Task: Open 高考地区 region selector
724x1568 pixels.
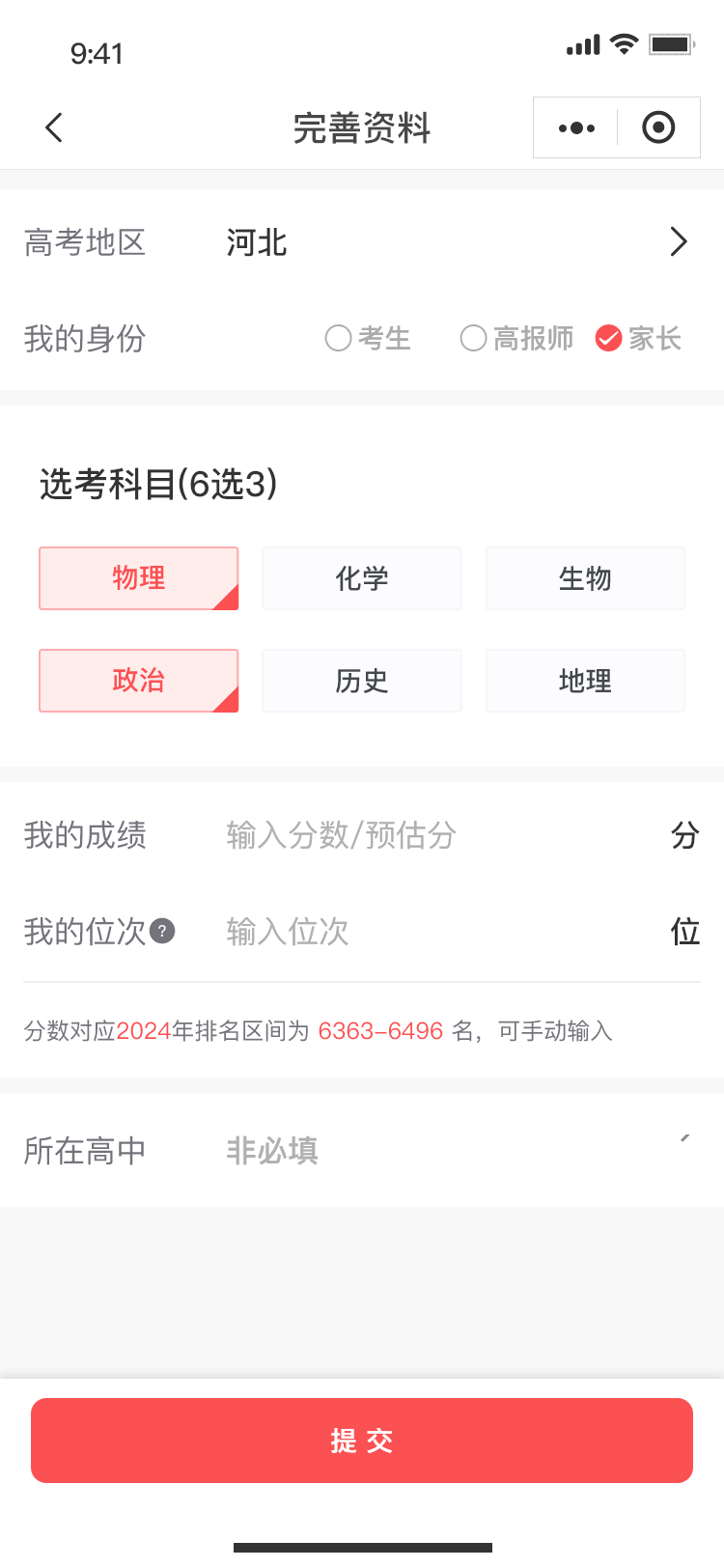Action: tap(679, 241)
